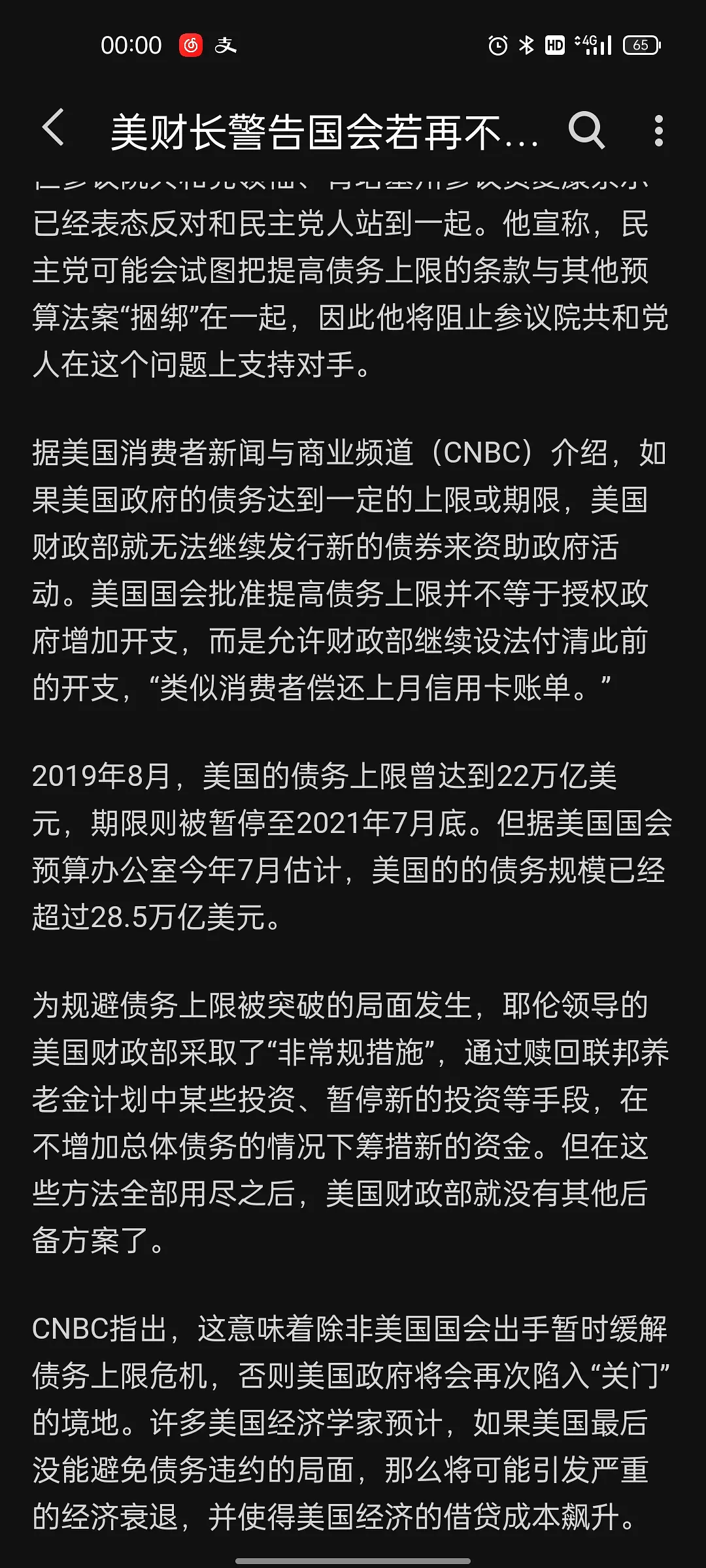
Task: Open search in the article page
Action: pyautogui.click(x=586, y=130)
